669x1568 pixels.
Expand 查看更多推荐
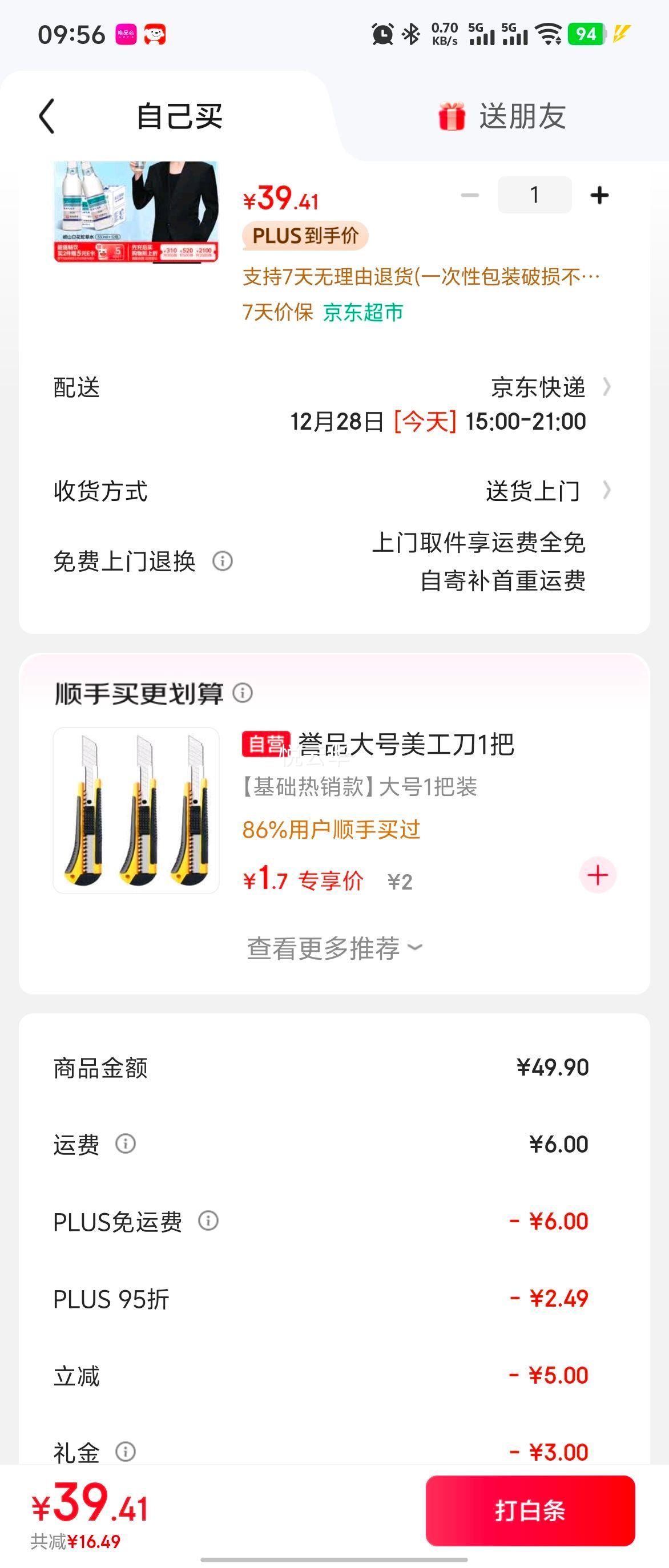pos(334,948)
